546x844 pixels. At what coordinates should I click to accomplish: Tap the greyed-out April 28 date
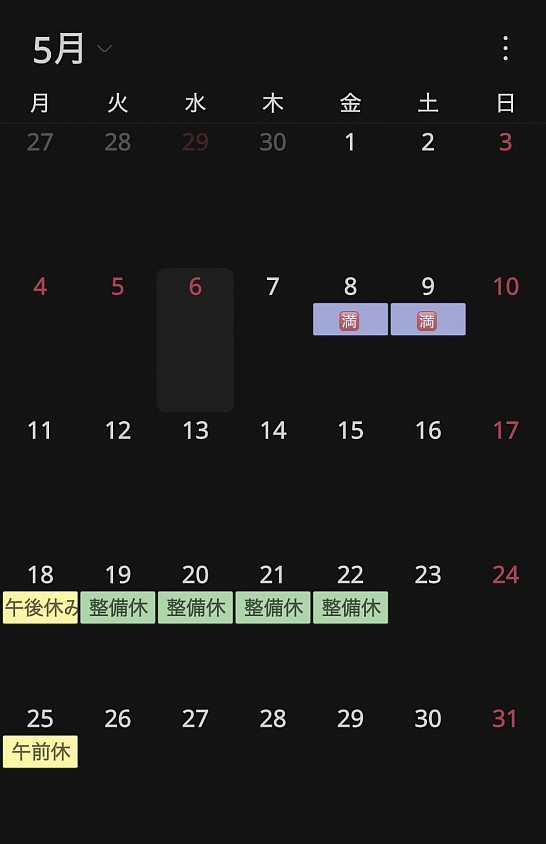pyautogui.click(x=118, y=142)
